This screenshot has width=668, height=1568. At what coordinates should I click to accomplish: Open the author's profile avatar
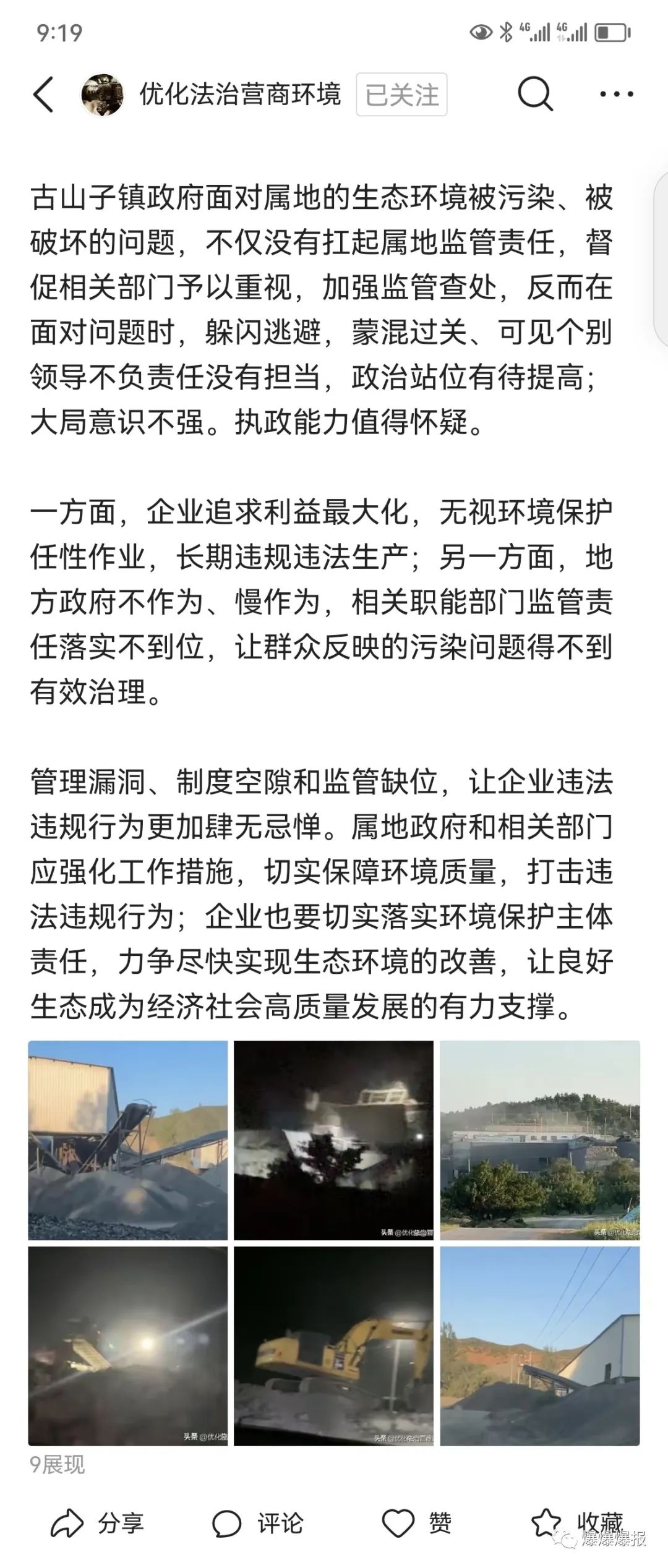[x=103, y=95]
